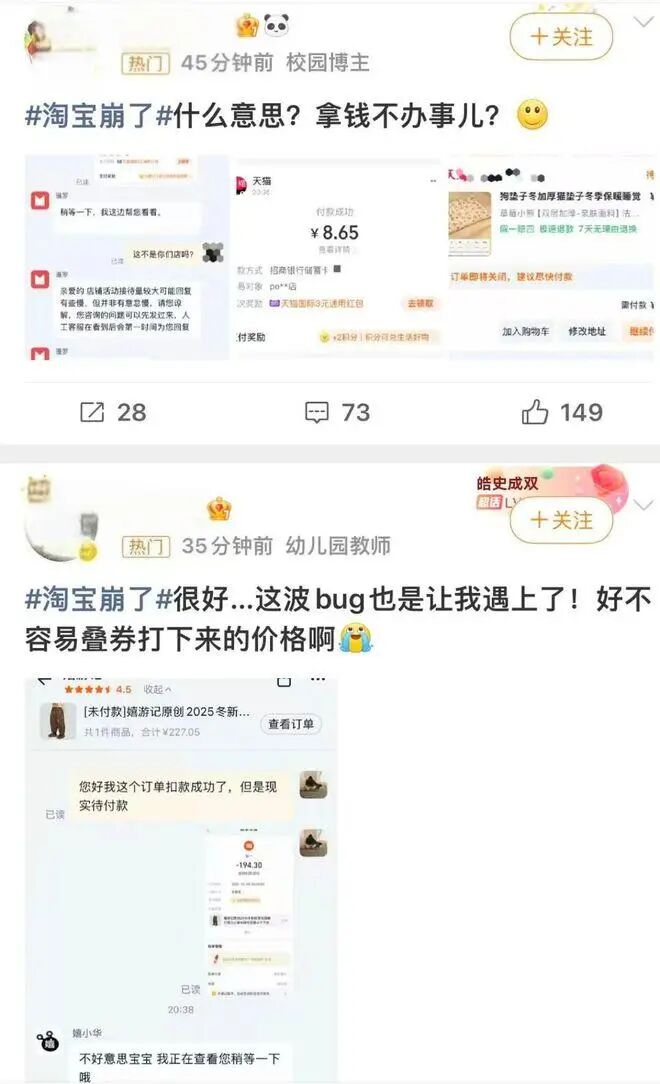The width and height of the screenshot is (660, 1084).
Task: Follow the 校园博主 poster
Action: pos(560,37)
